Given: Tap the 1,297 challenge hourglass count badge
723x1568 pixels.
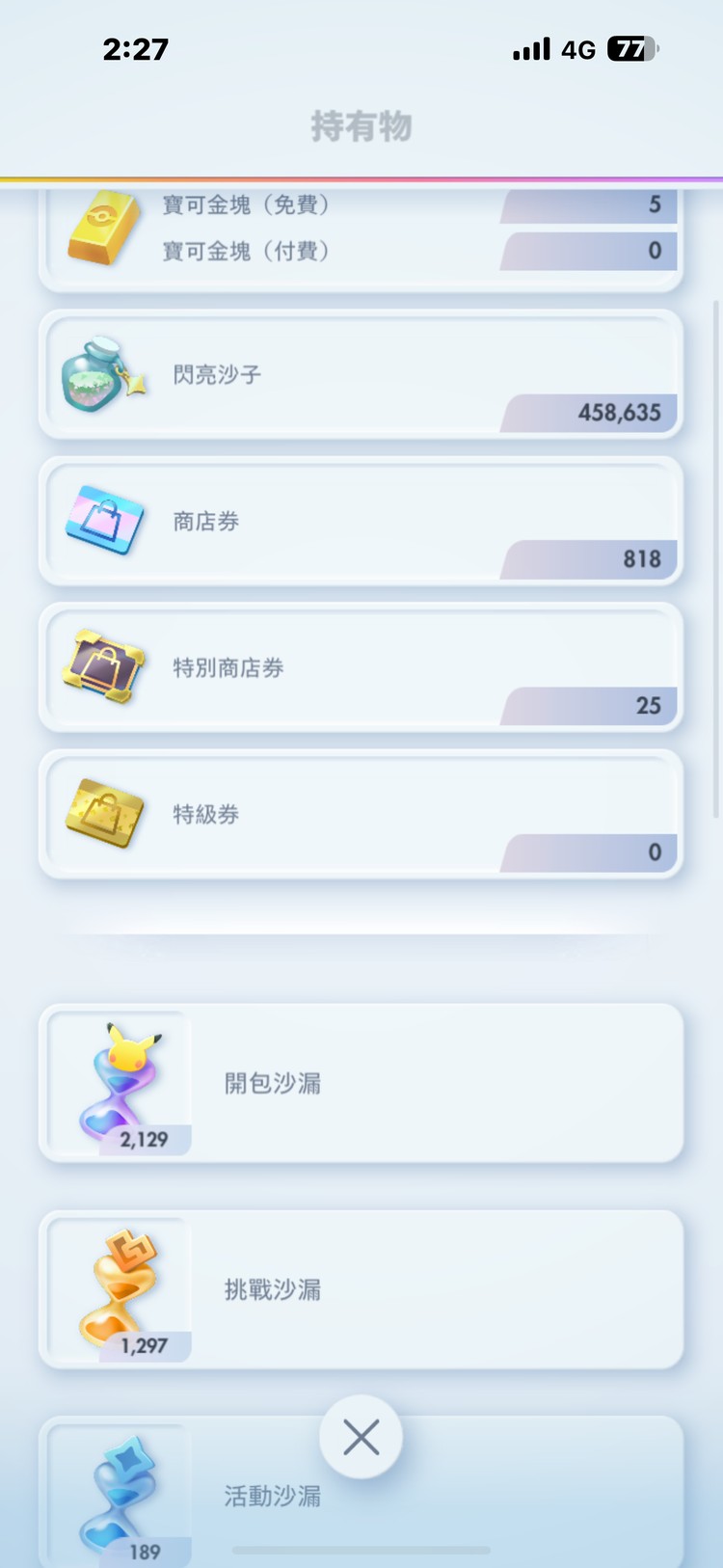Looking at the screenshot, I should tap(145, 1347).
